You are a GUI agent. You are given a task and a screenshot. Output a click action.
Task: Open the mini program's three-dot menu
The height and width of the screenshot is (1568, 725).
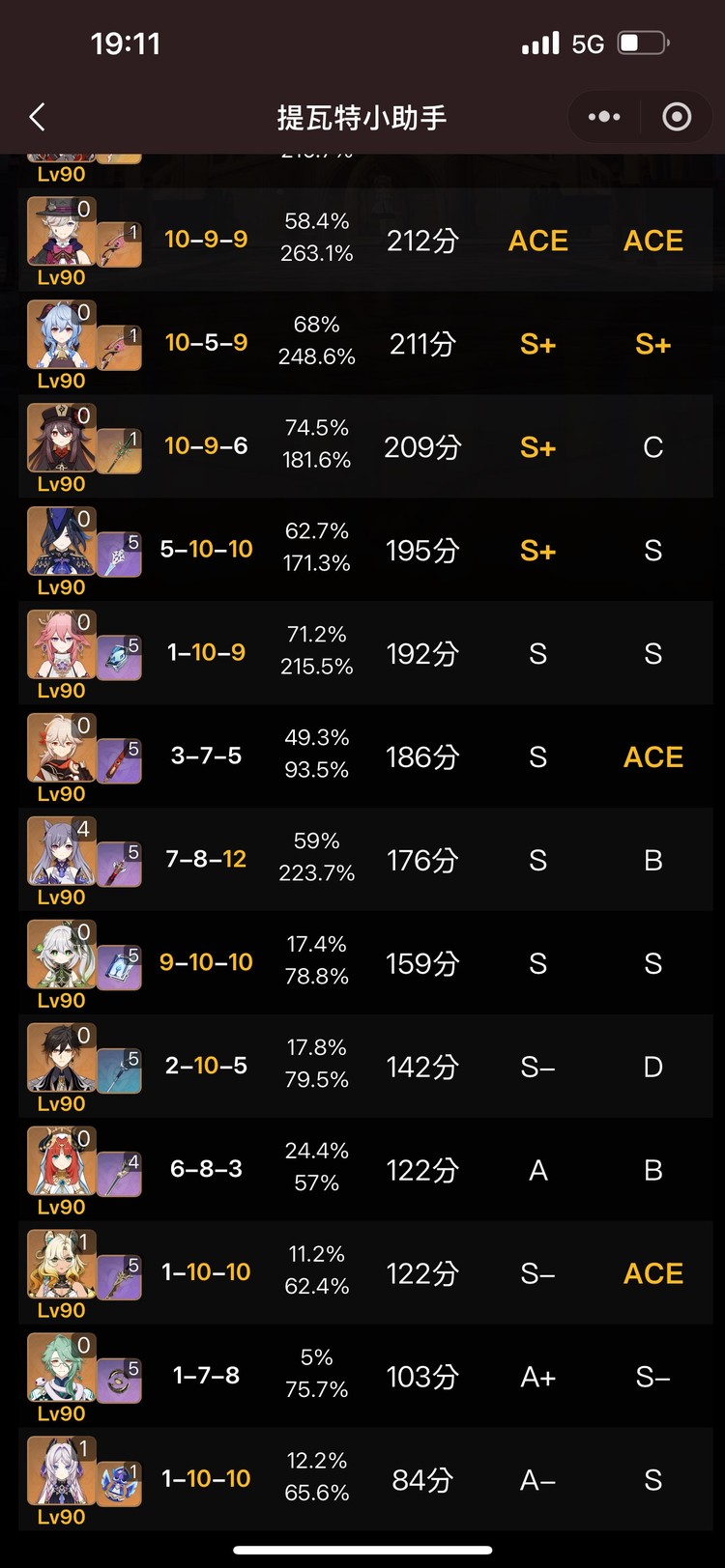pos(604,118)
